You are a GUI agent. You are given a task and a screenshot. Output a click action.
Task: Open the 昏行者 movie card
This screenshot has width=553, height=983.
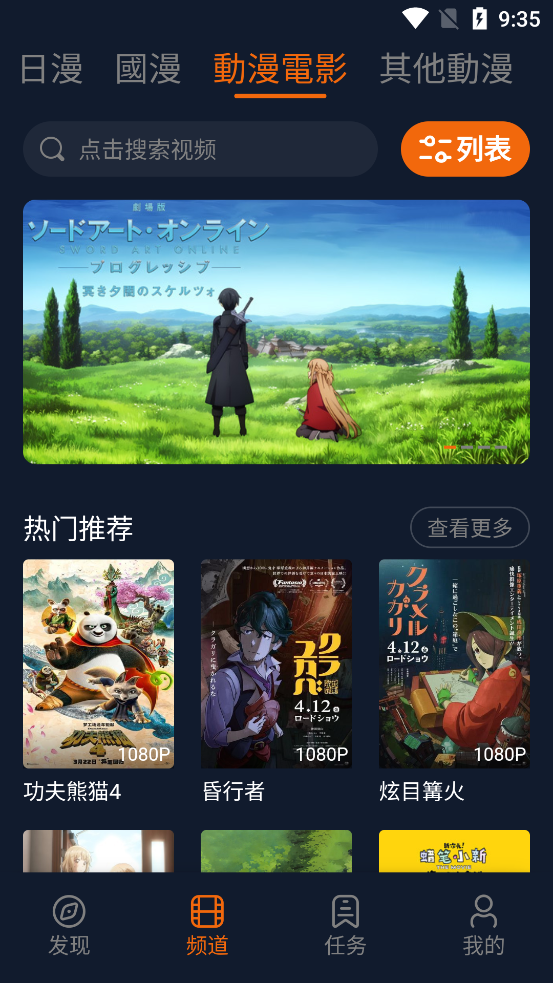pos(276,681)
